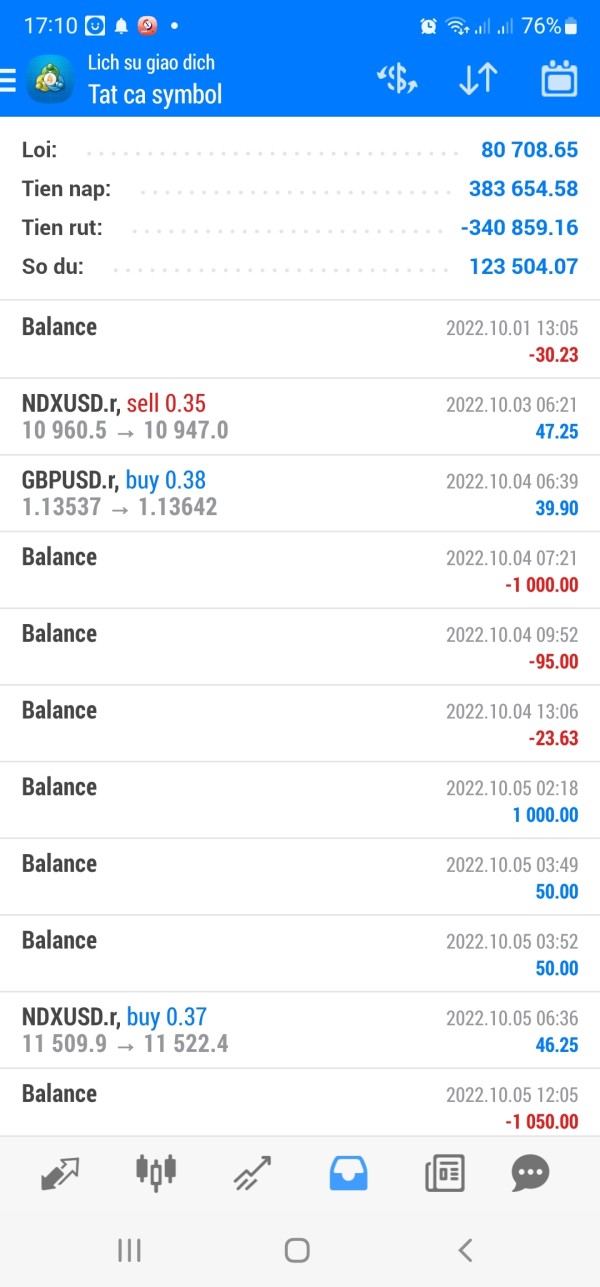Switch to the Quotes tab

click(60, 1172)
